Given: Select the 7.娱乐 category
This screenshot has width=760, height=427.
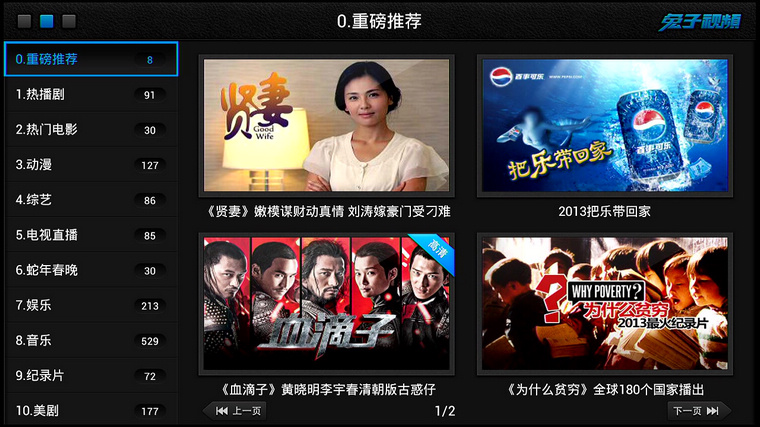Looking at the screenshot, I should pos(90,305).
